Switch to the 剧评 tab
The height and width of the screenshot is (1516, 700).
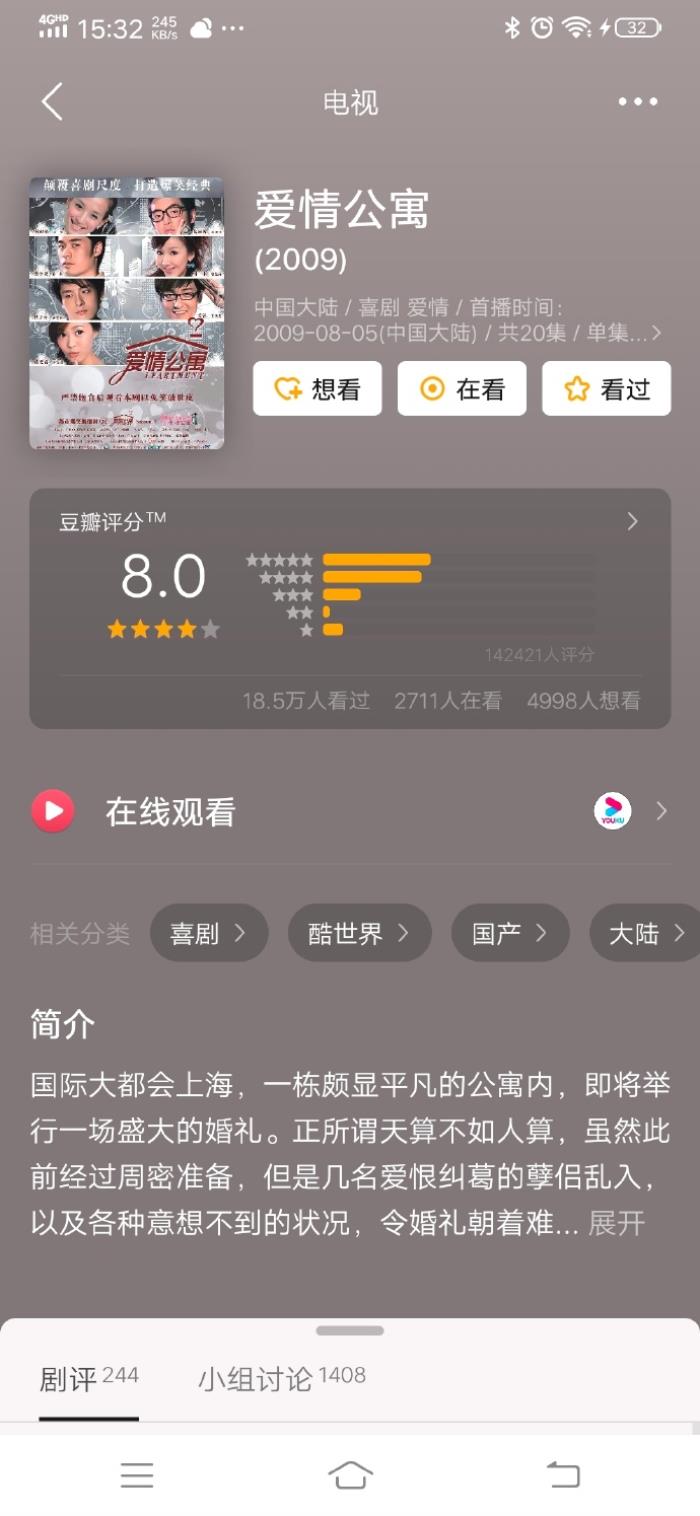point(88,1379)
